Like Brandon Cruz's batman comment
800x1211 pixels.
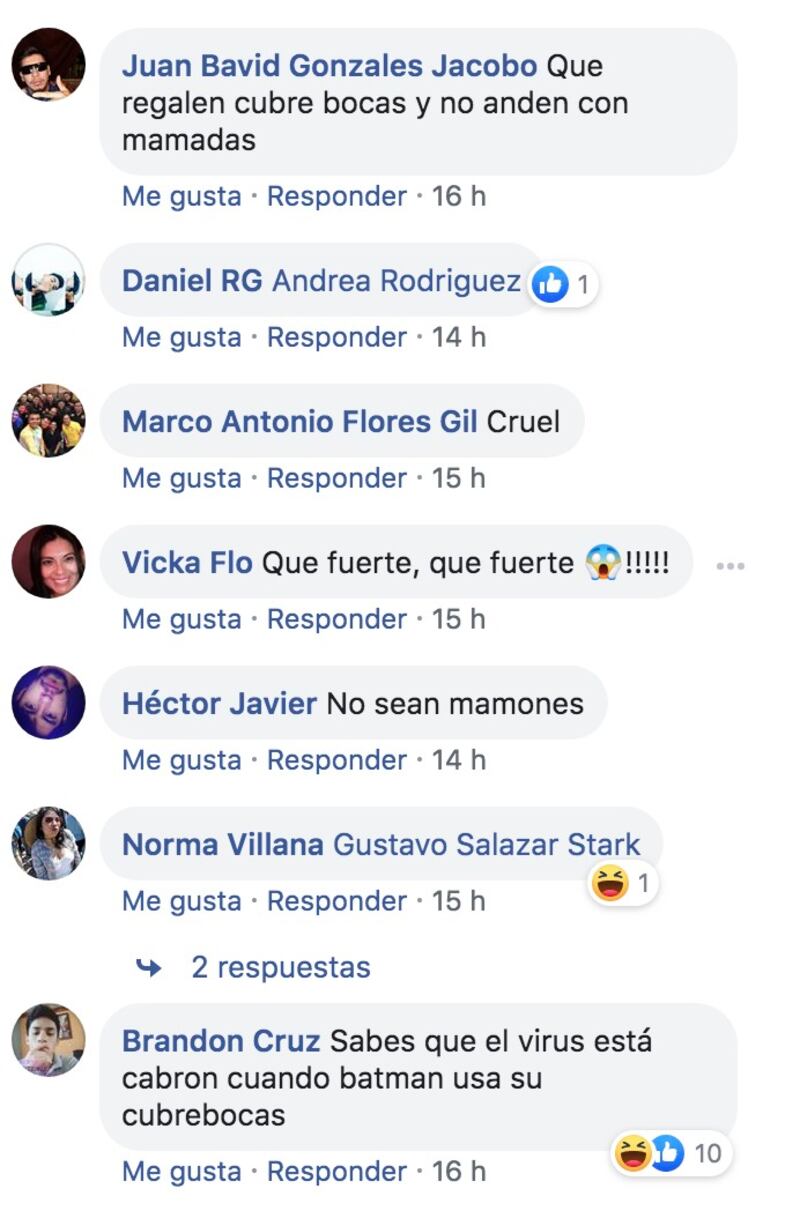[181, 1171]
